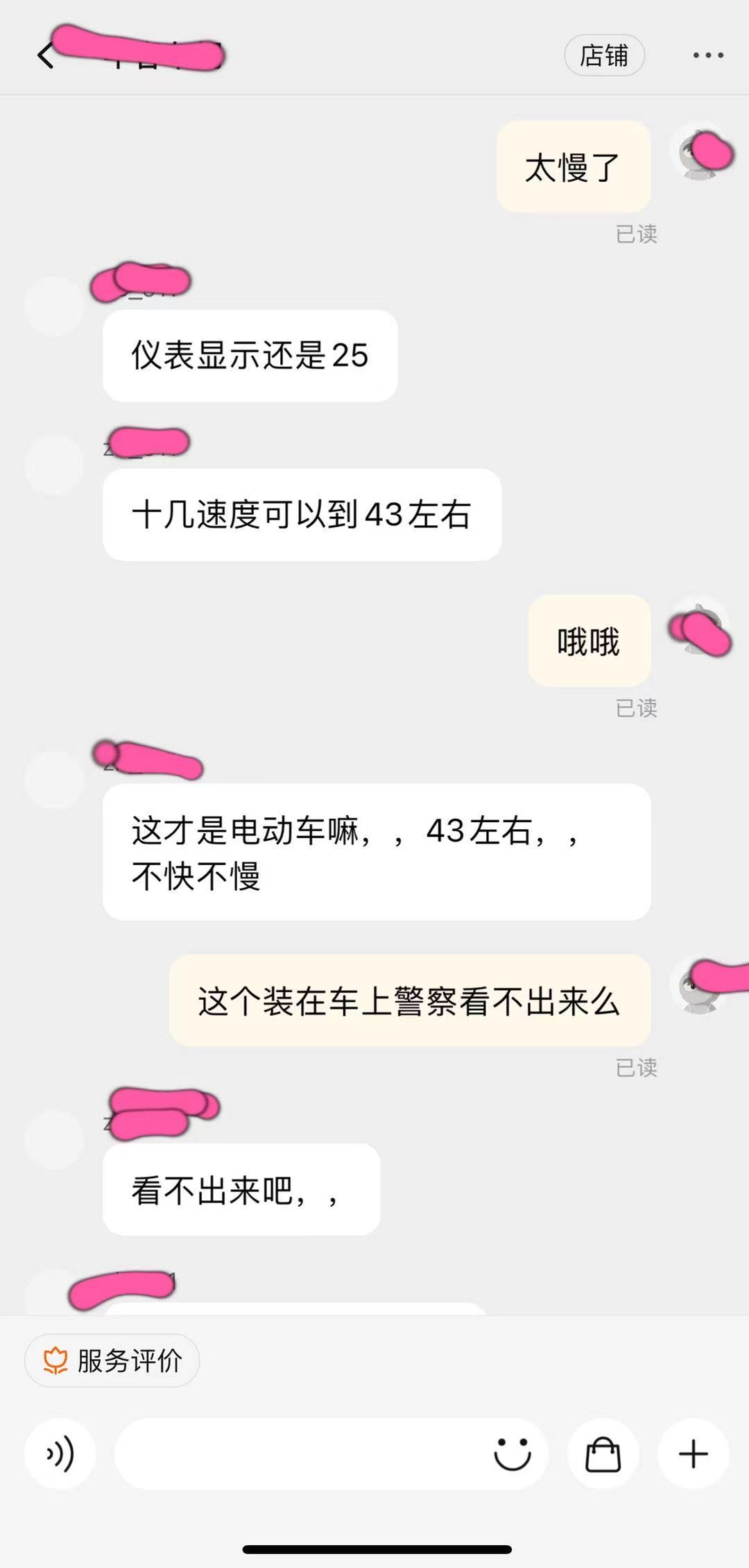Viewport: 749px width, 1568px height.
Task: Open the plus attachments menu
Action: [x=693, y=1454]
